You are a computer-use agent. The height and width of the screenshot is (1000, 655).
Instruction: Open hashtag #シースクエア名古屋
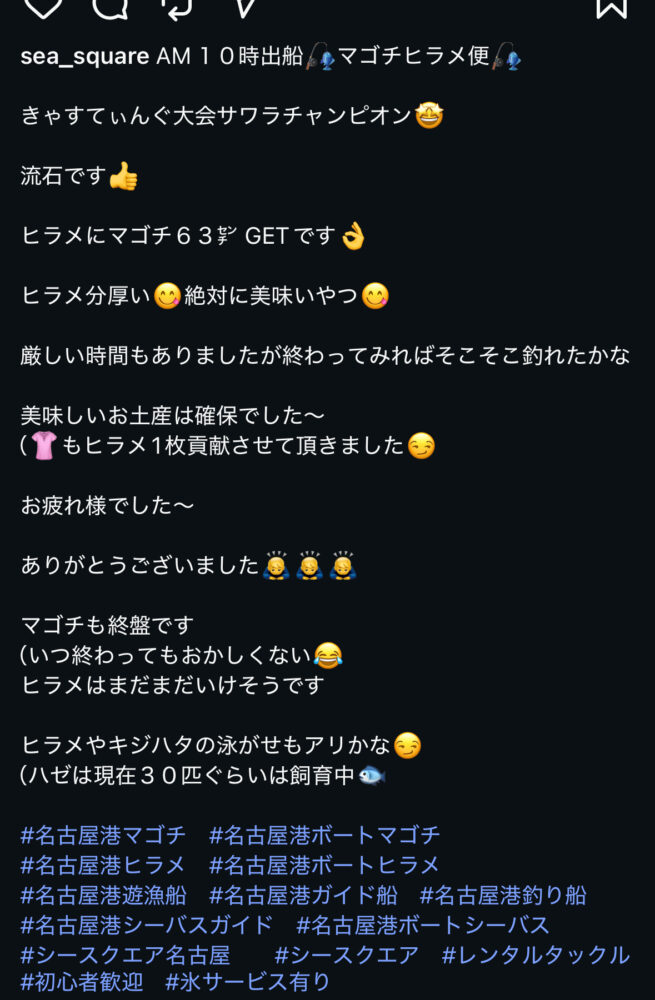[125, 955]
